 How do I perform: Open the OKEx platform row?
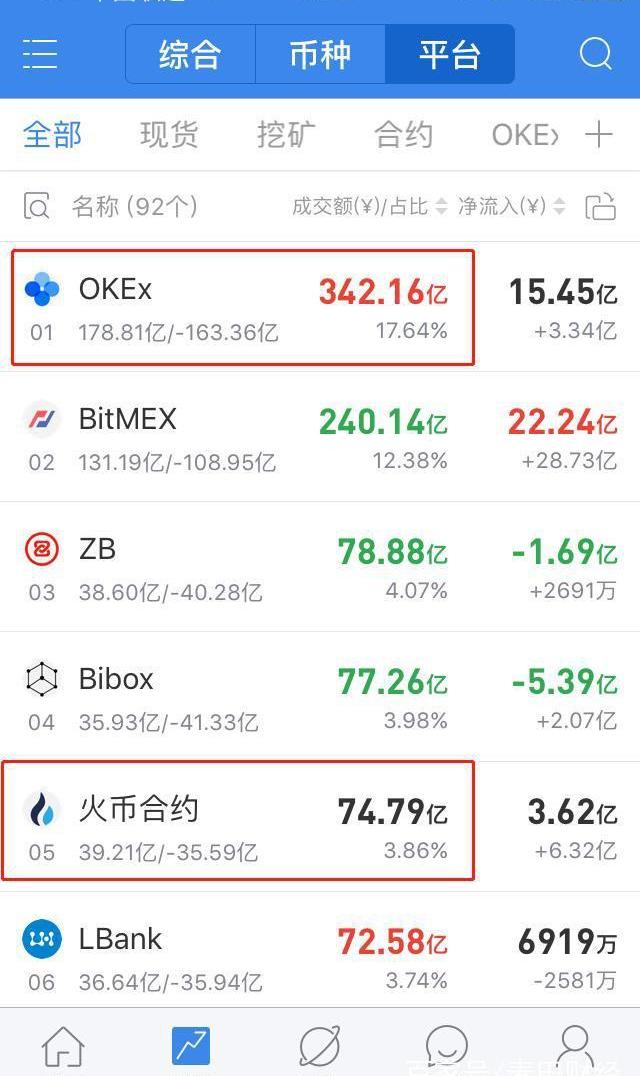point(320,307)
